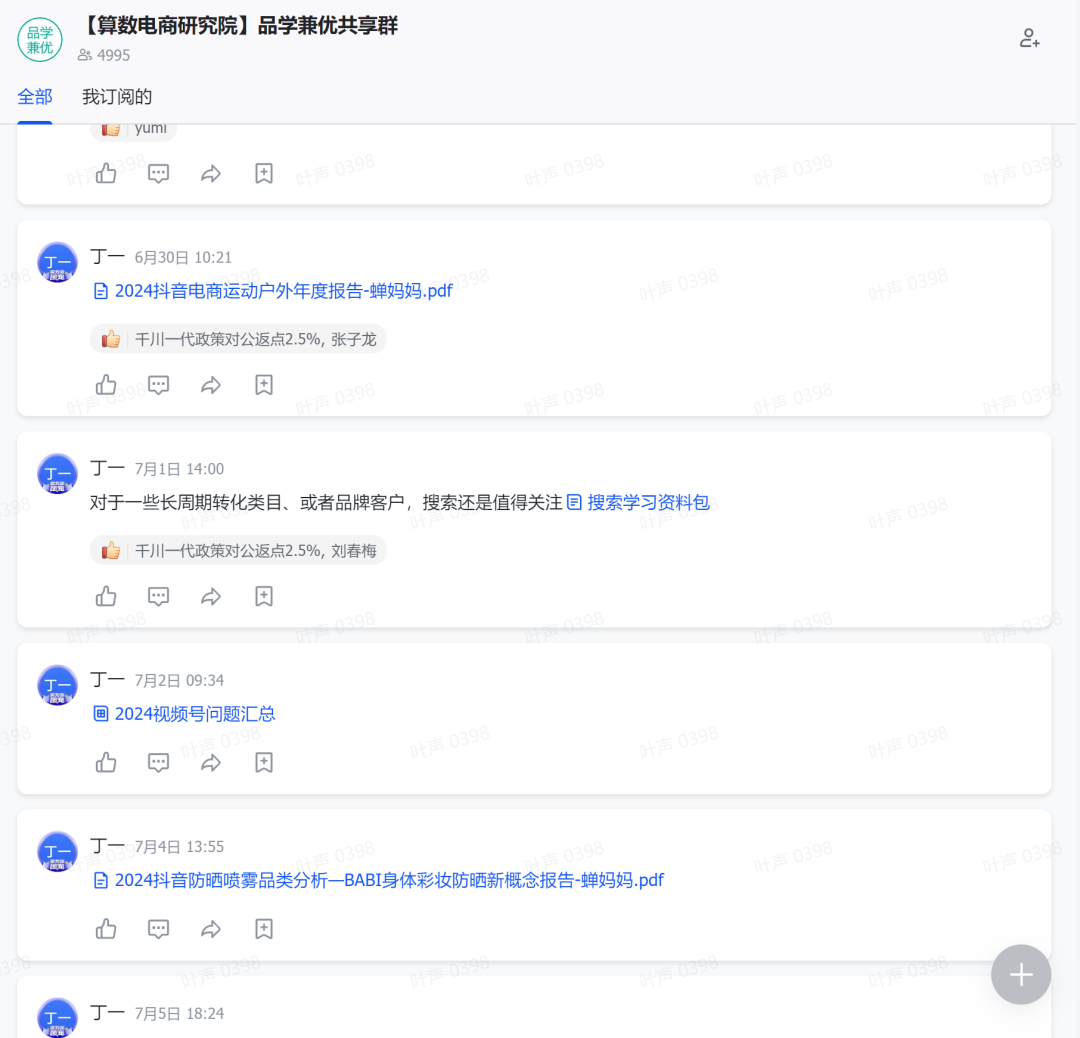Switch to the 我订阅的 tab
Viewport: 1080px width, 1038px height.
tap(117, 97)
